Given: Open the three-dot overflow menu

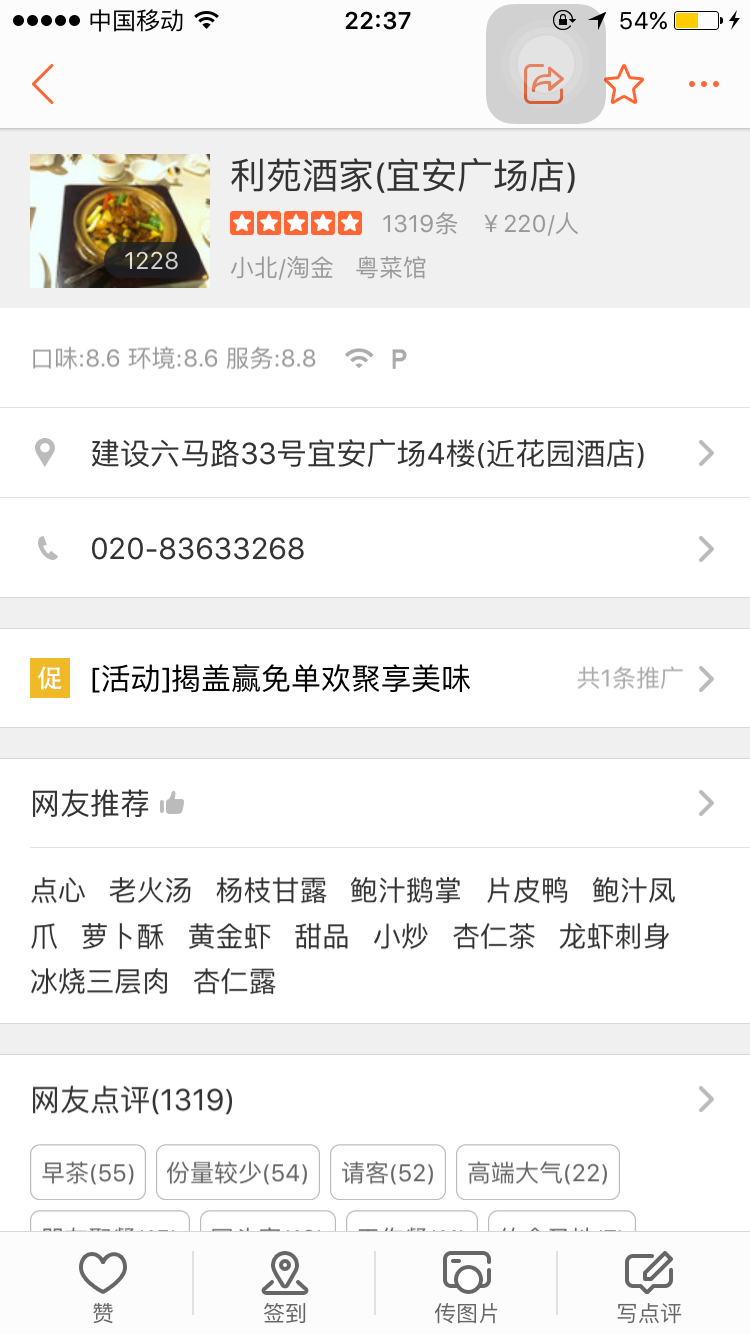Looking at the screenshot, I should 704,84.
